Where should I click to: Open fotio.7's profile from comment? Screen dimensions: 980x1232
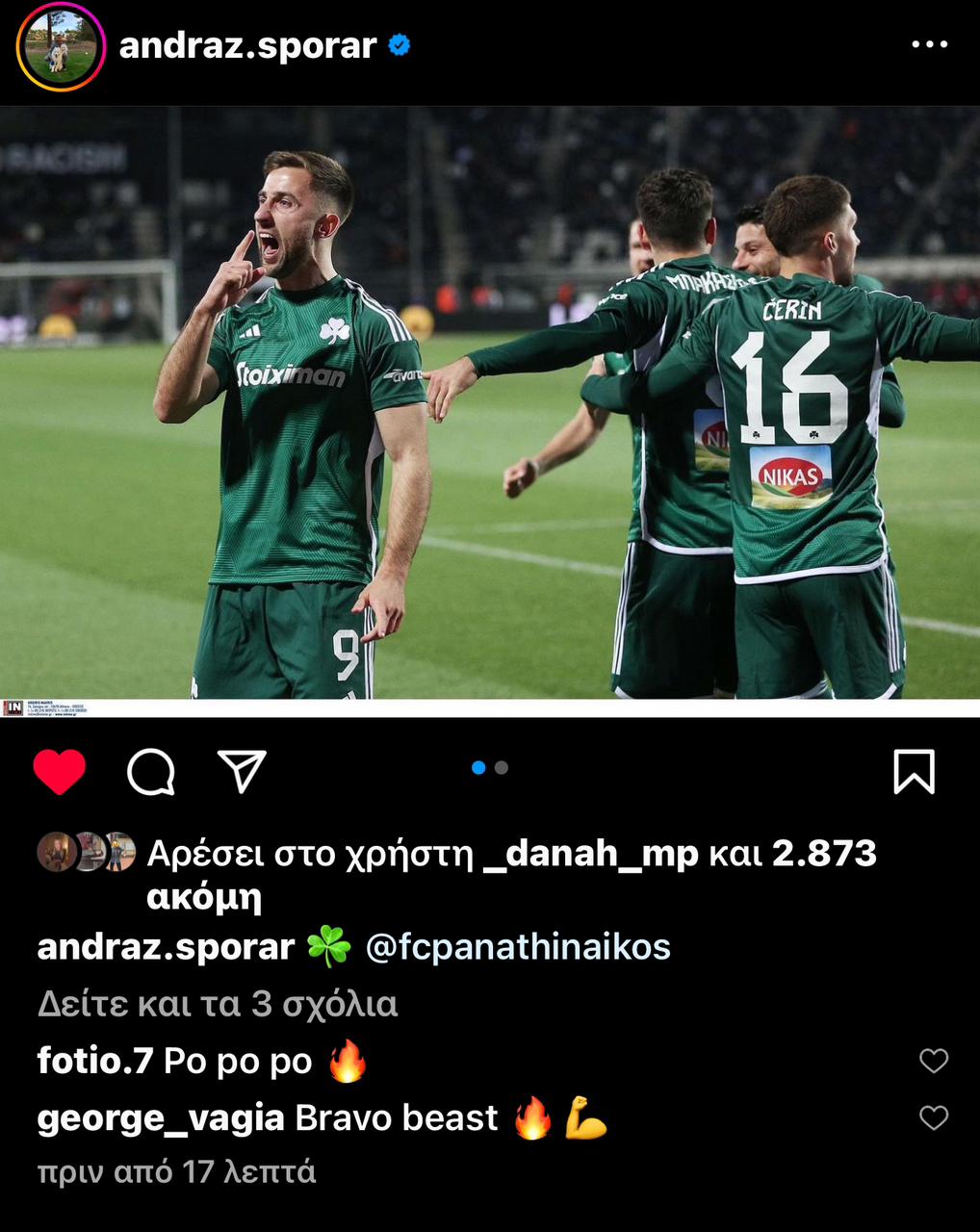(95, 1061)
